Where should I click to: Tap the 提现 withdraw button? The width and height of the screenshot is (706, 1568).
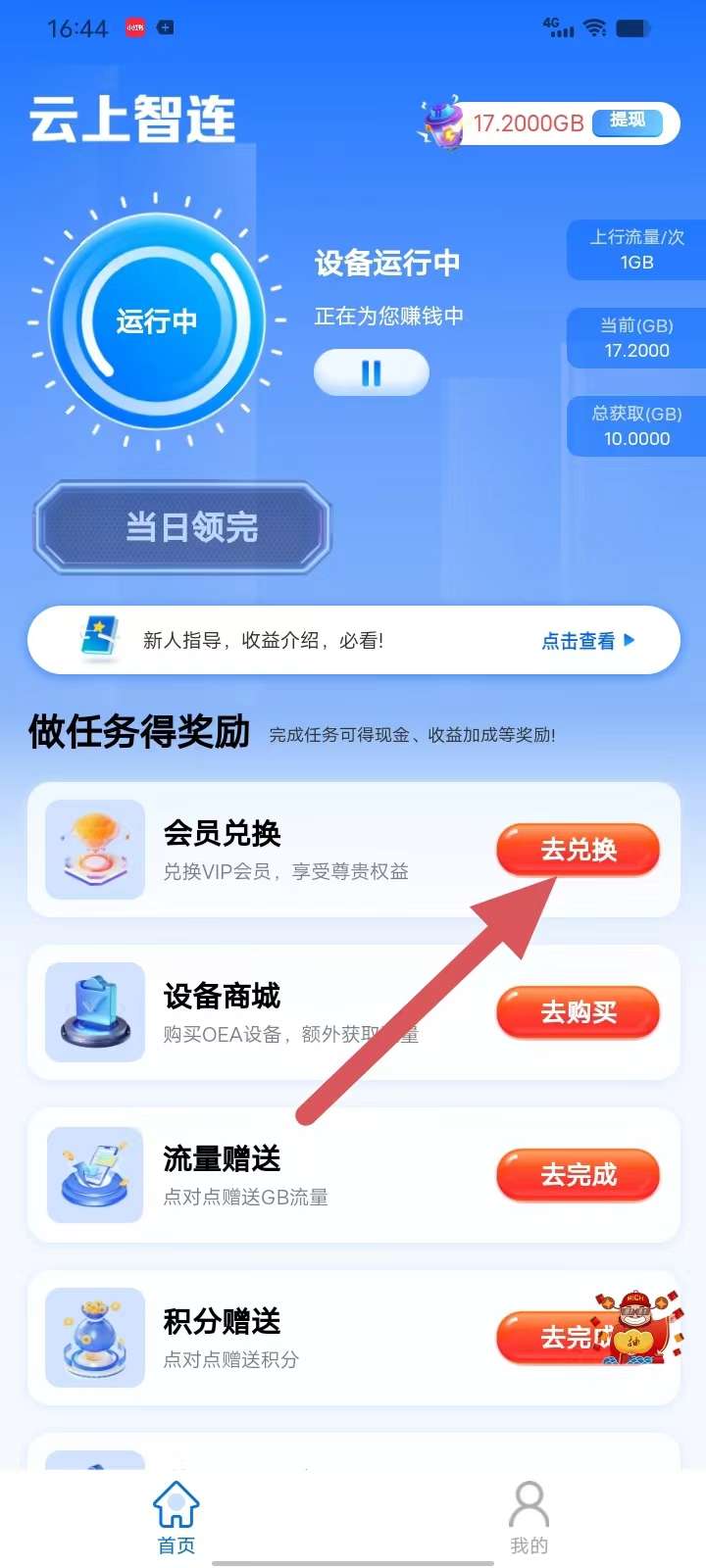[x=628, y=122]
